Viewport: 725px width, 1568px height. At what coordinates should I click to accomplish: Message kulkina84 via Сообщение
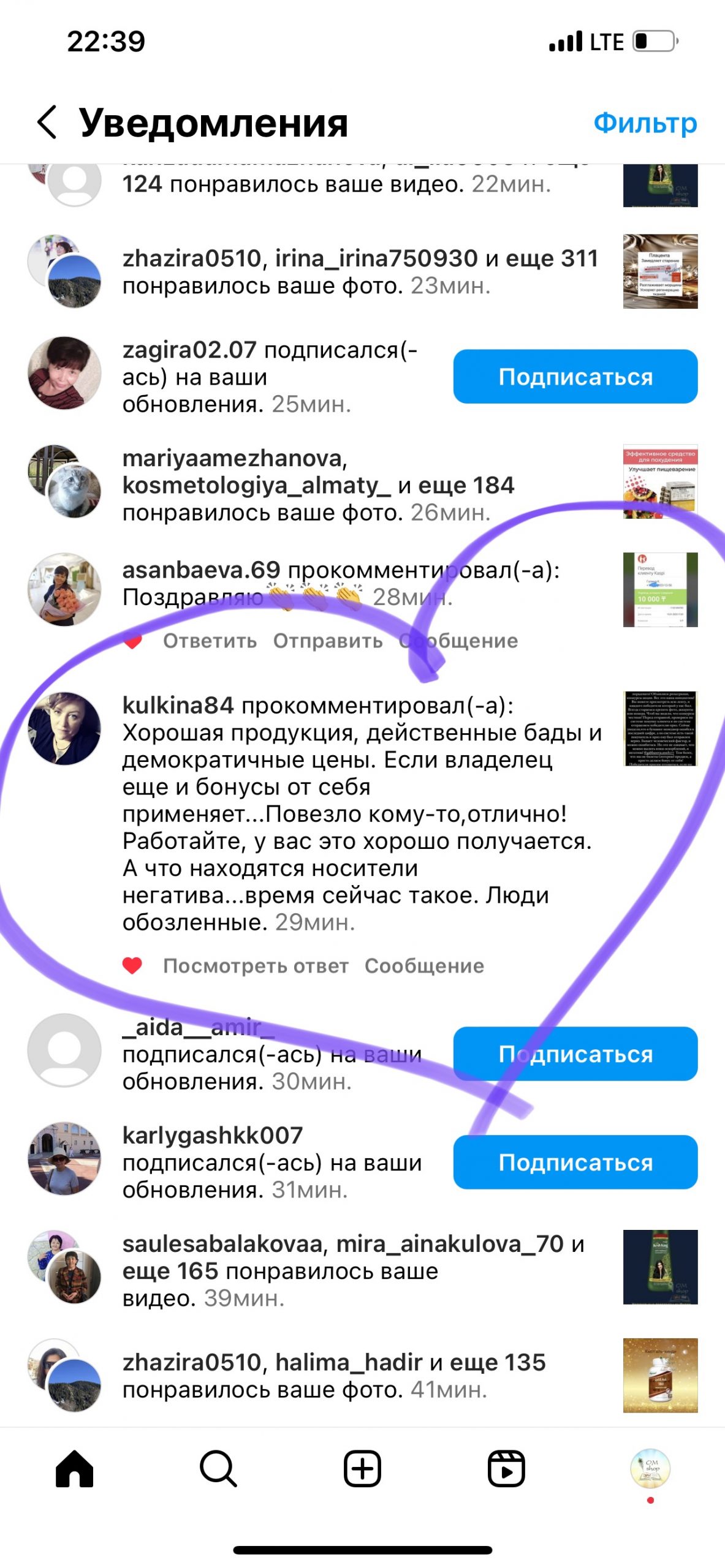point(424,966)
